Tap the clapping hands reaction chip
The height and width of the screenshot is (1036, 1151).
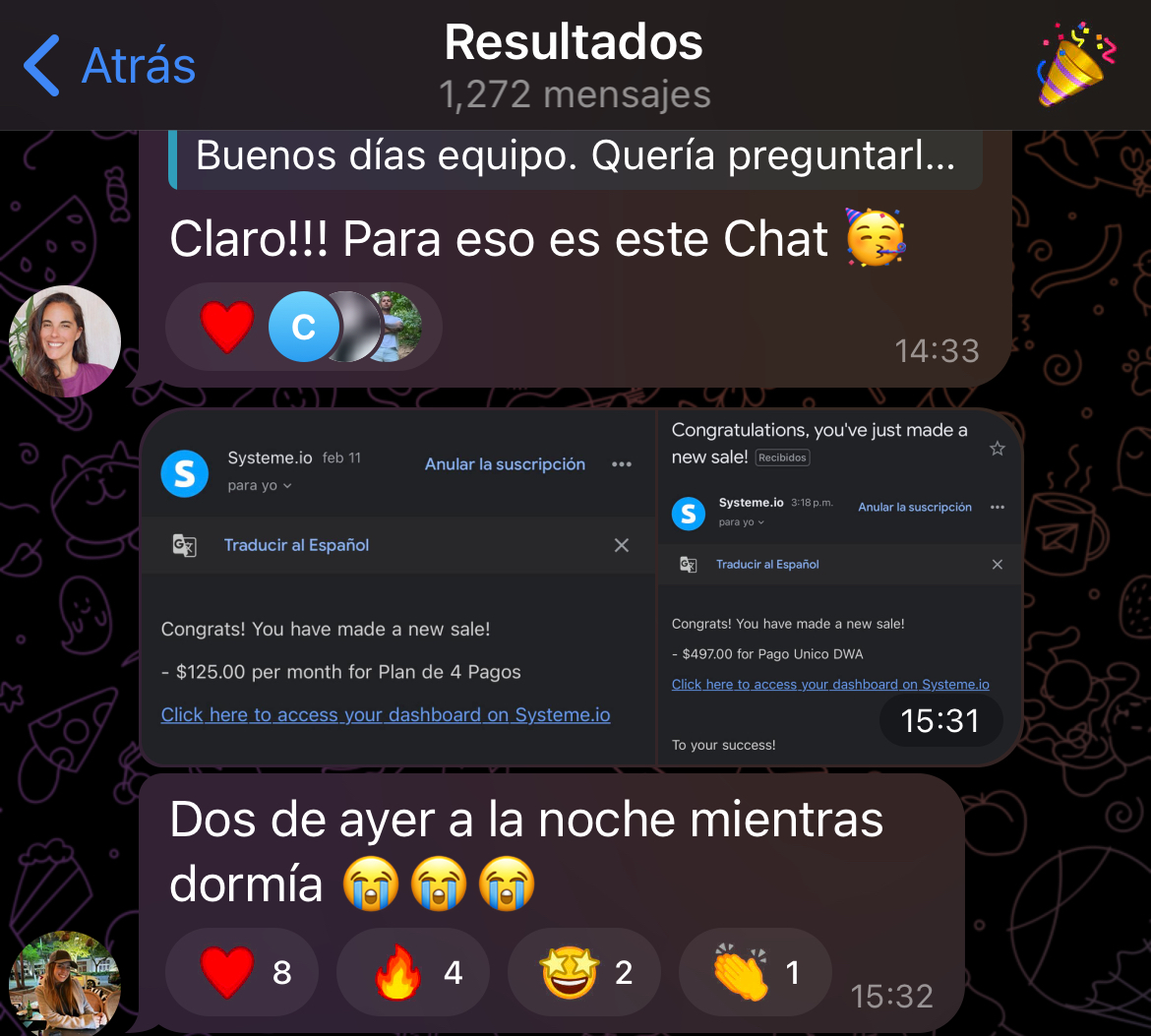tap(755, 972)
